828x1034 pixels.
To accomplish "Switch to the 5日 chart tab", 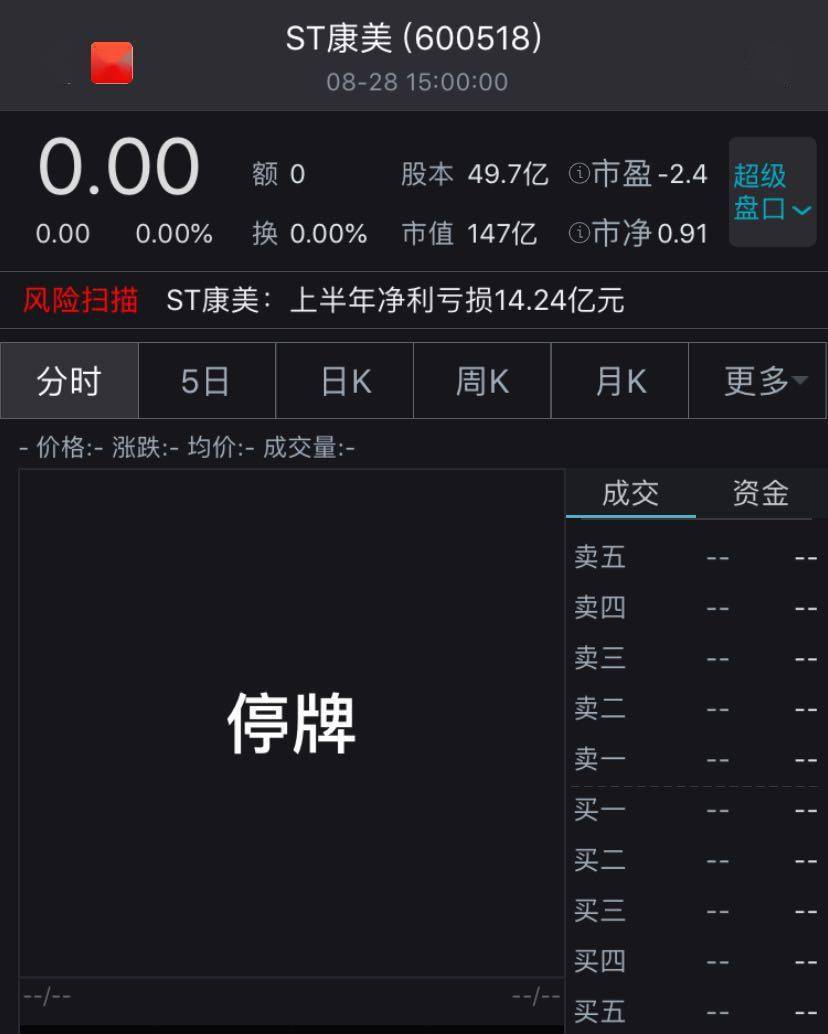I will [x=206, y=381].
